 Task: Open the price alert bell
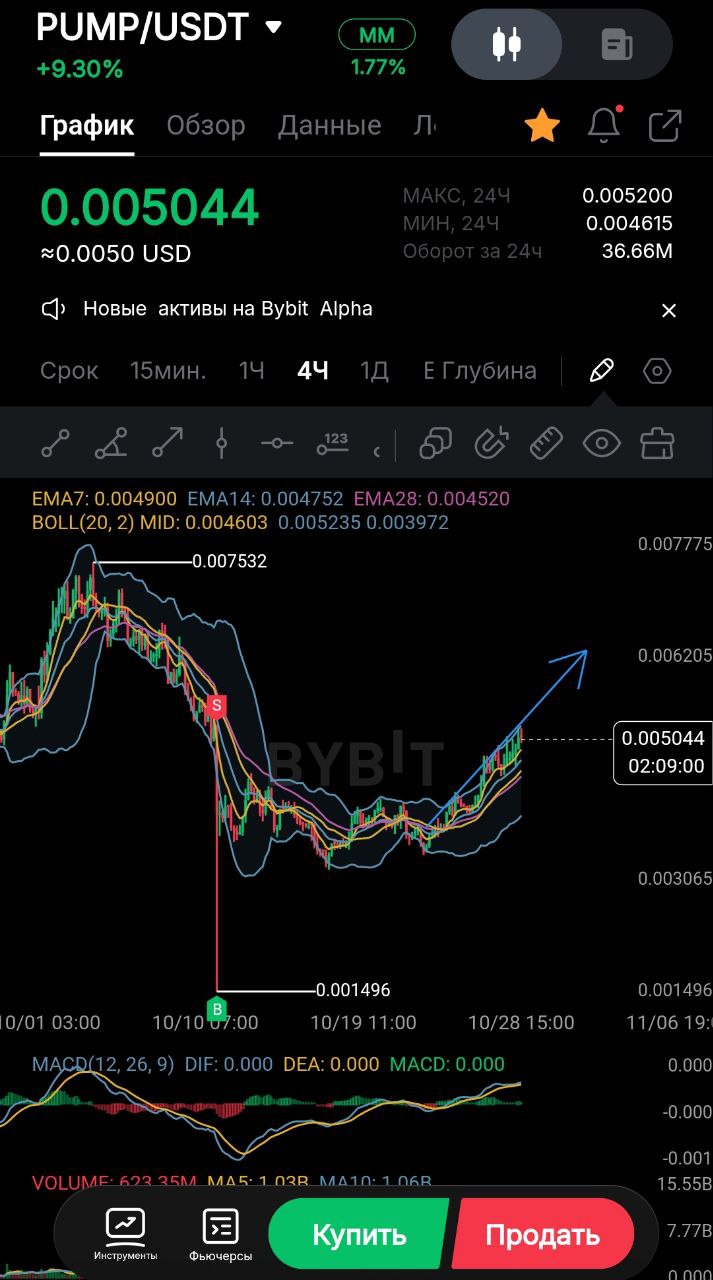click(603, 126)
